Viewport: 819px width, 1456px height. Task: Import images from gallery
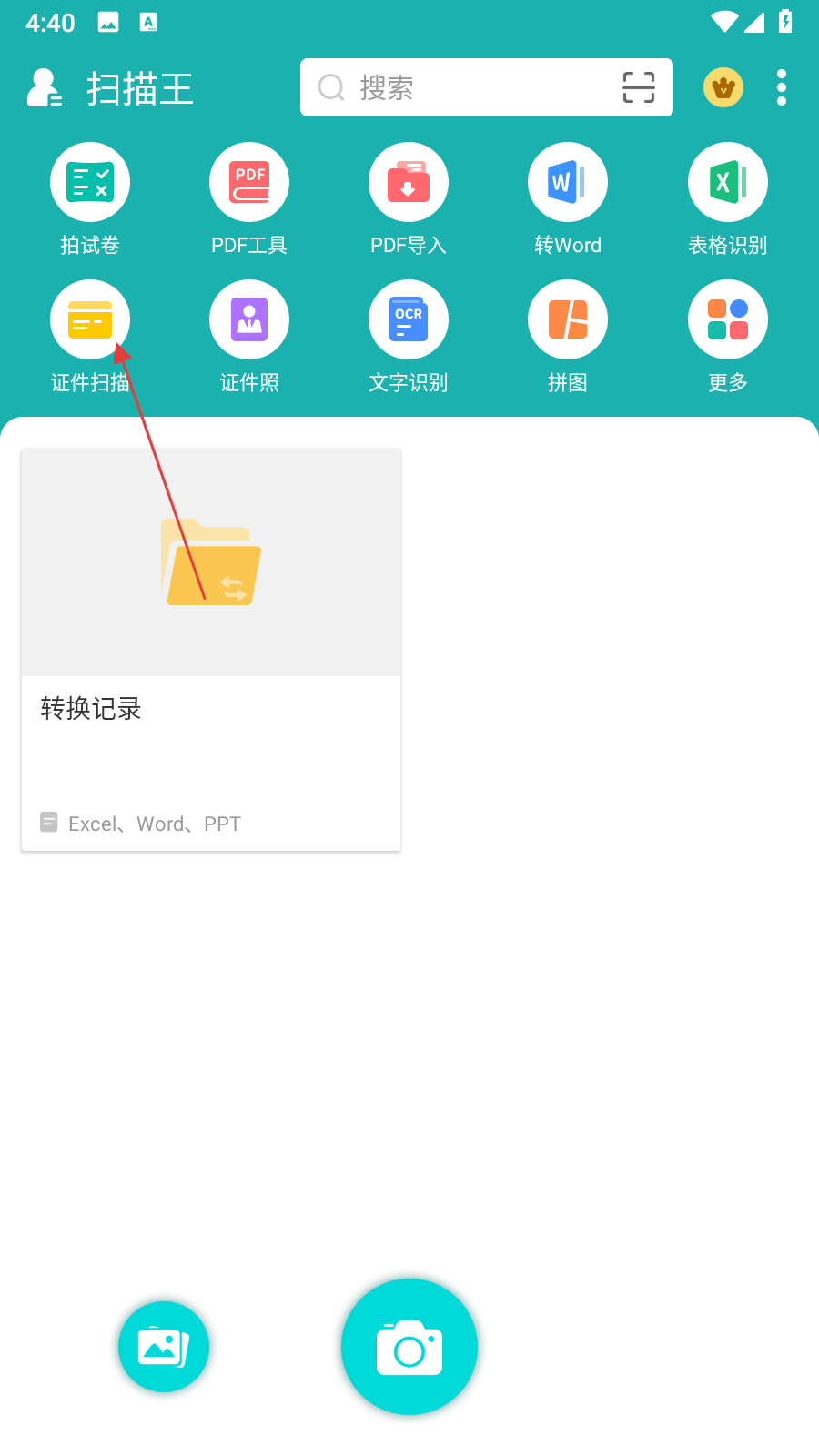(164, 1347)
